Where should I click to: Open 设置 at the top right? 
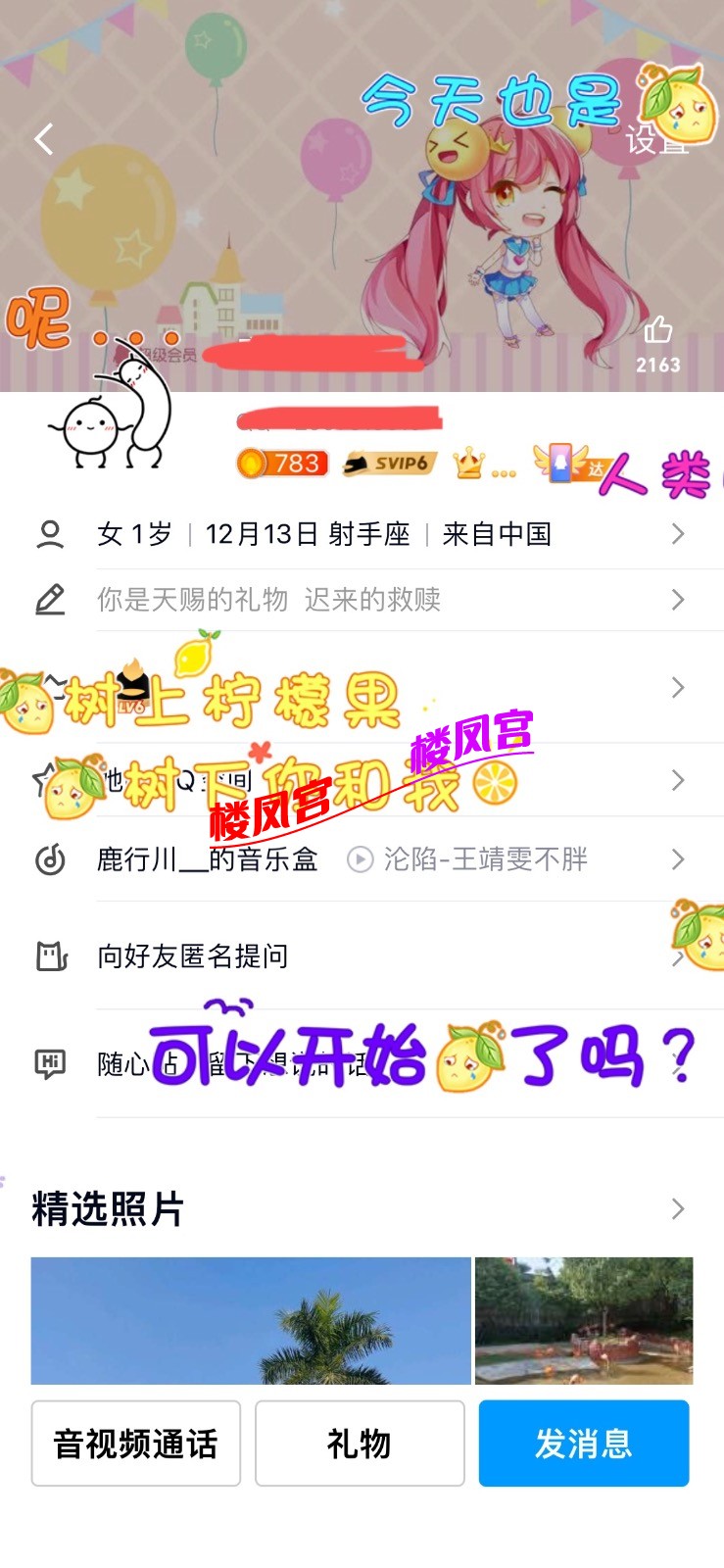(654, 140)
